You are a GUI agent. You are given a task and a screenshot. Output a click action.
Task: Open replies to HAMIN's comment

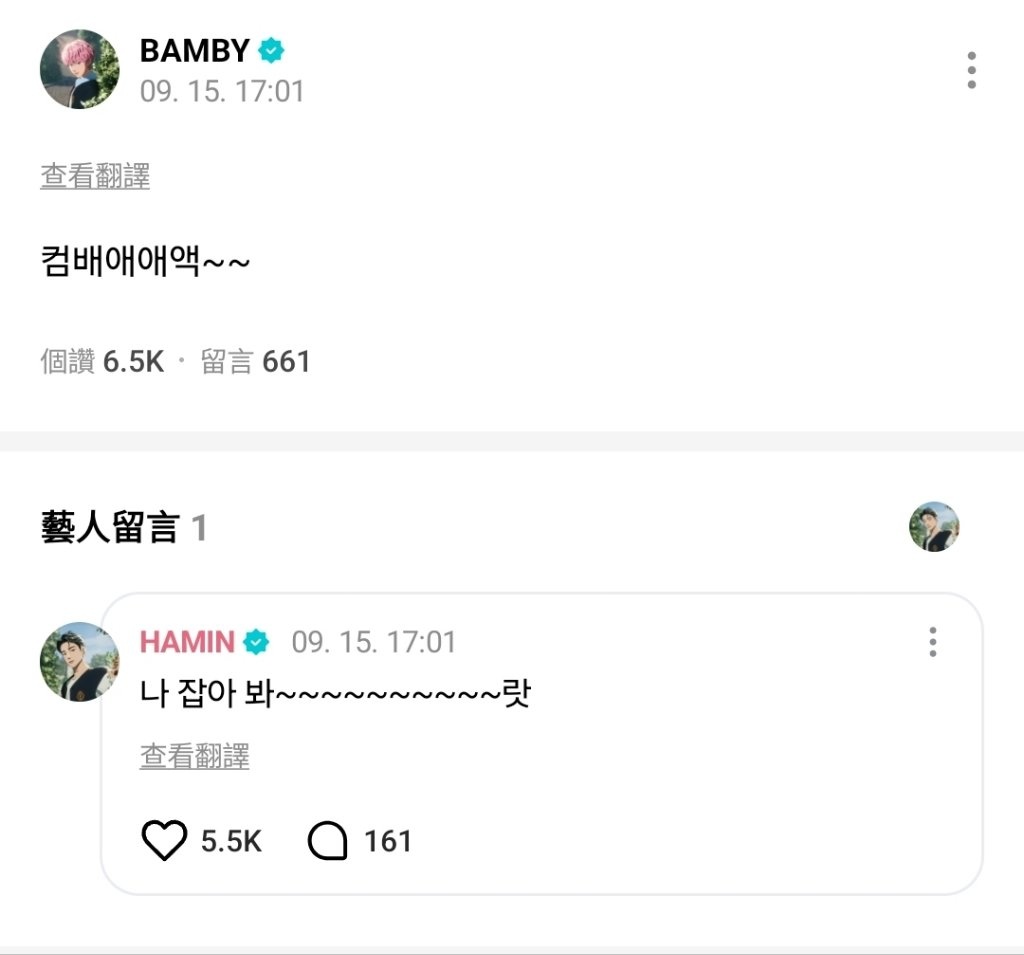click(x=327, y=841)
